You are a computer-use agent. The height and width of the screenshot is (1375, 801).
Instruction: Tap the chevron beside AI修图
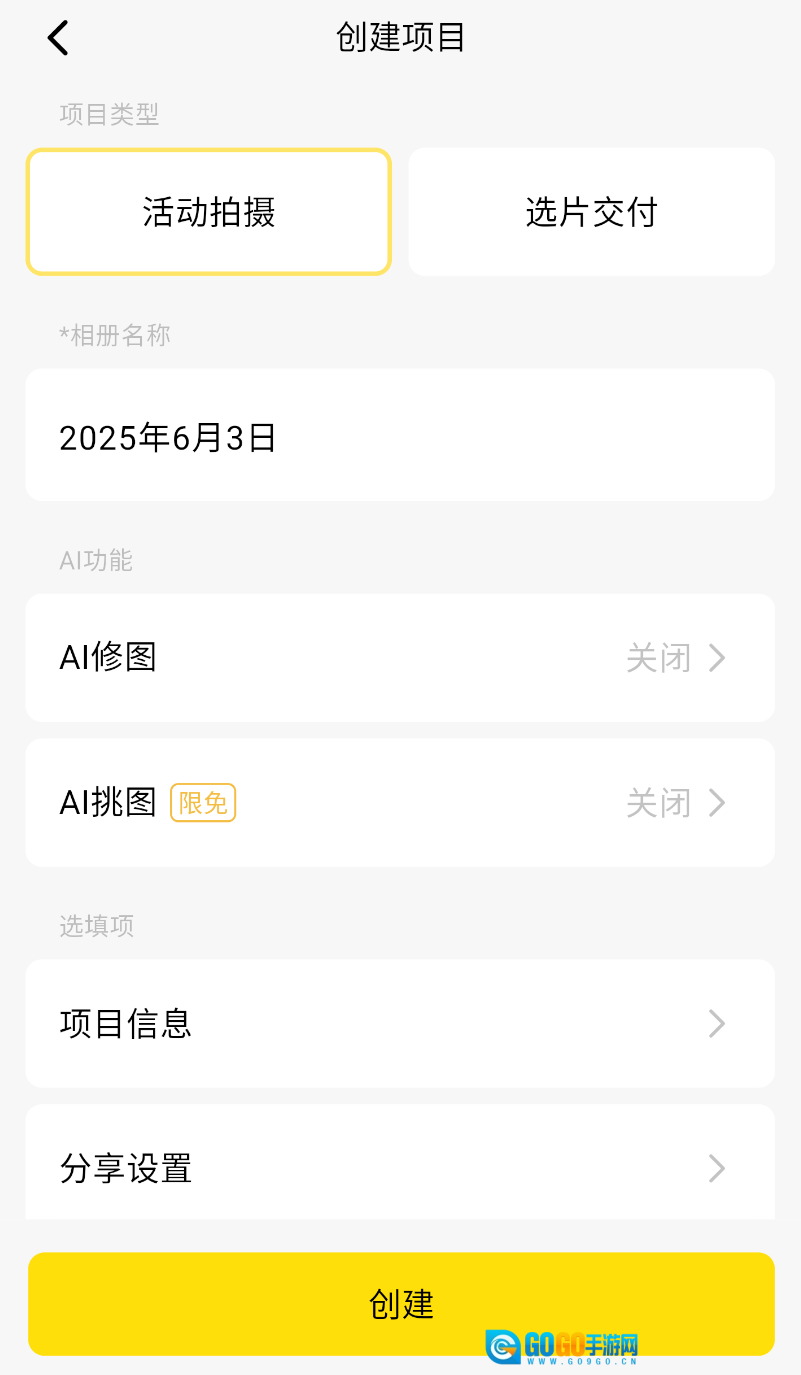(x=716, y=658)
